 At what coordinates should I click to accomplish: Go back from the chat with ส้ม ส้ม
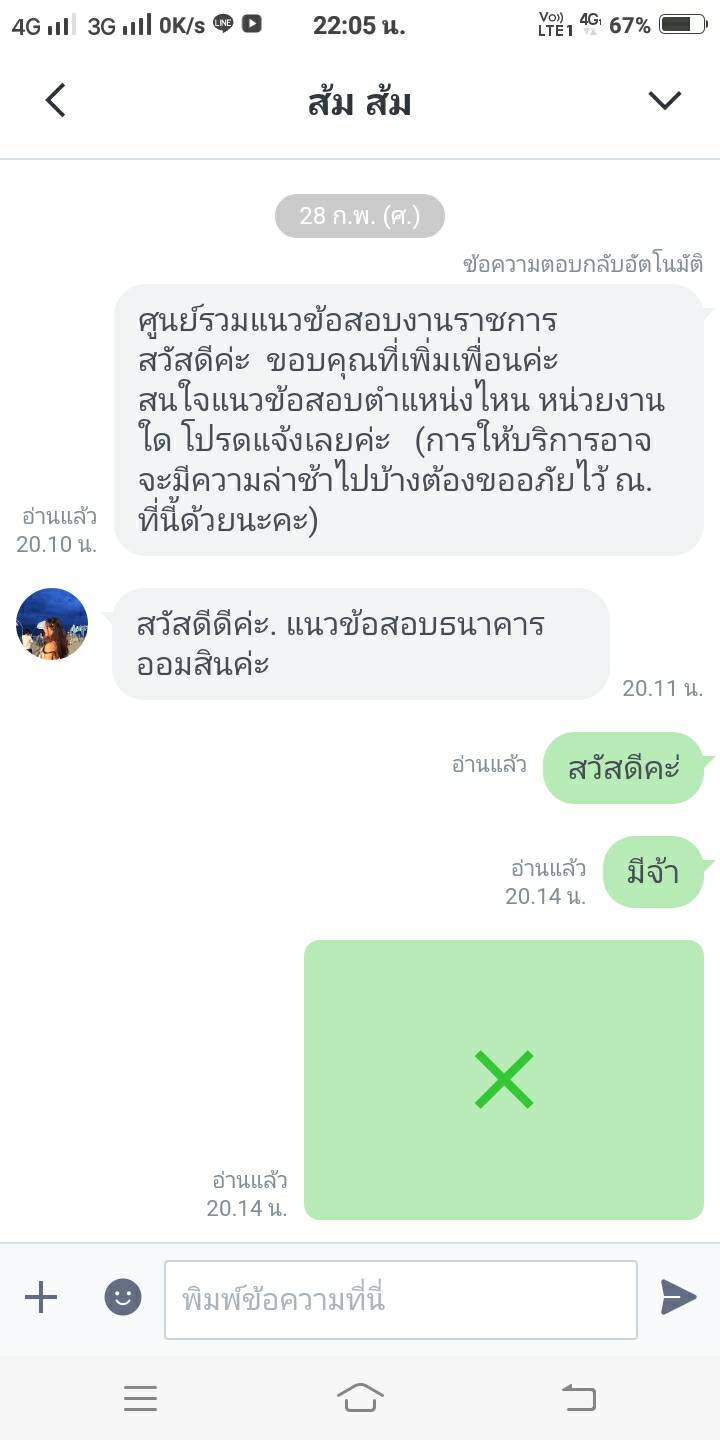coord(55,100)
